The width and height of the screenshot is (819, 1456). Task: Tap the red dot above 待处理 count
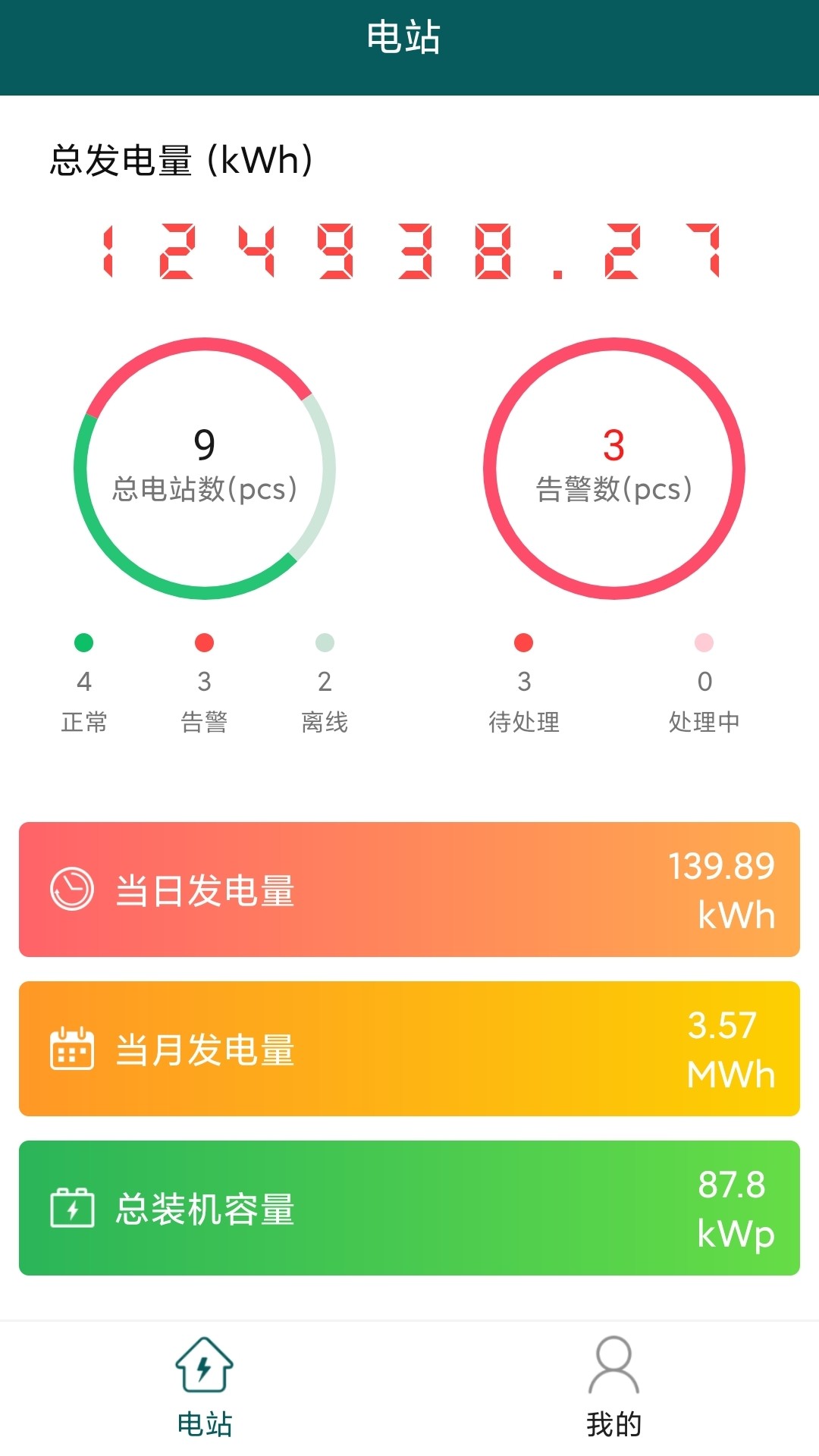pyautogui.click(x=523, y=642)
